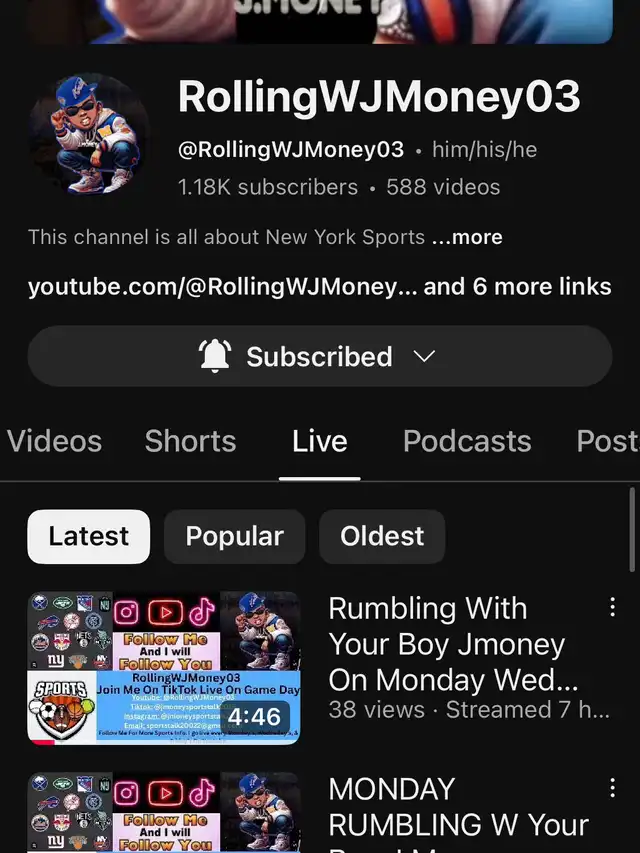Switch to the Videos tab
640x853 pixels.
coord(55,441)
